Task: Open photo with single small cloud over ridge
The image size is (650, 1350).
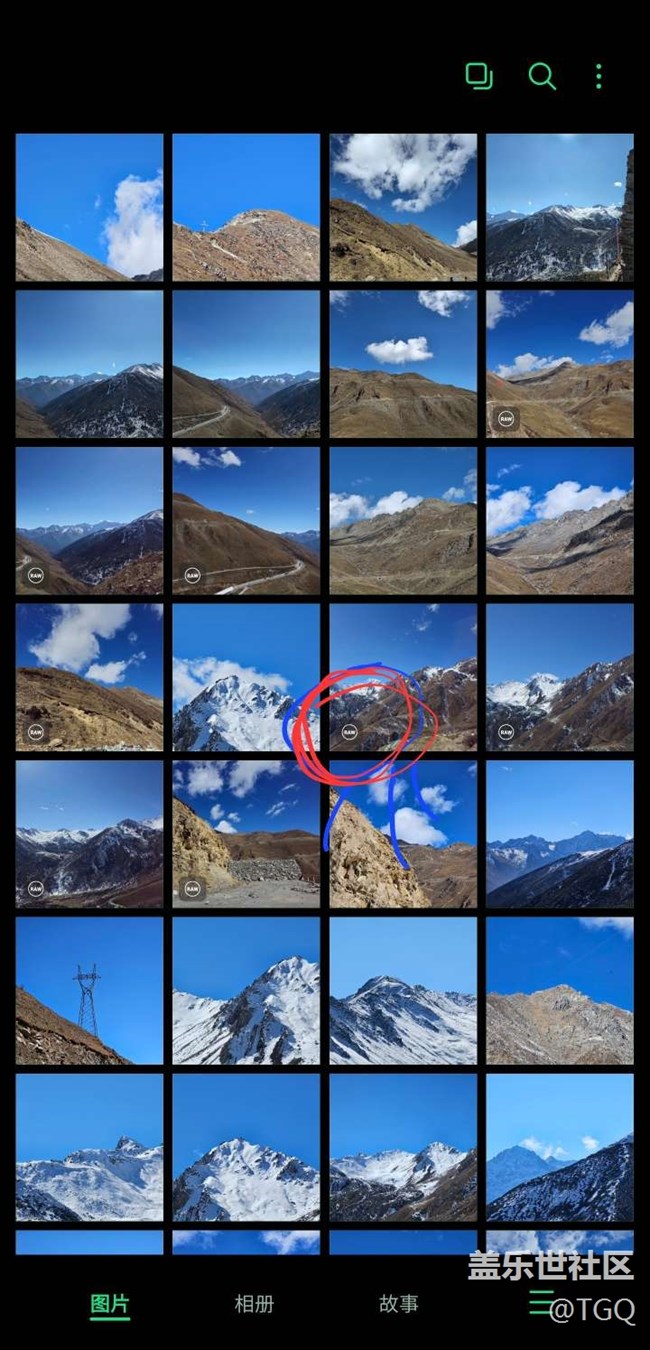Action: pos(403,364)
